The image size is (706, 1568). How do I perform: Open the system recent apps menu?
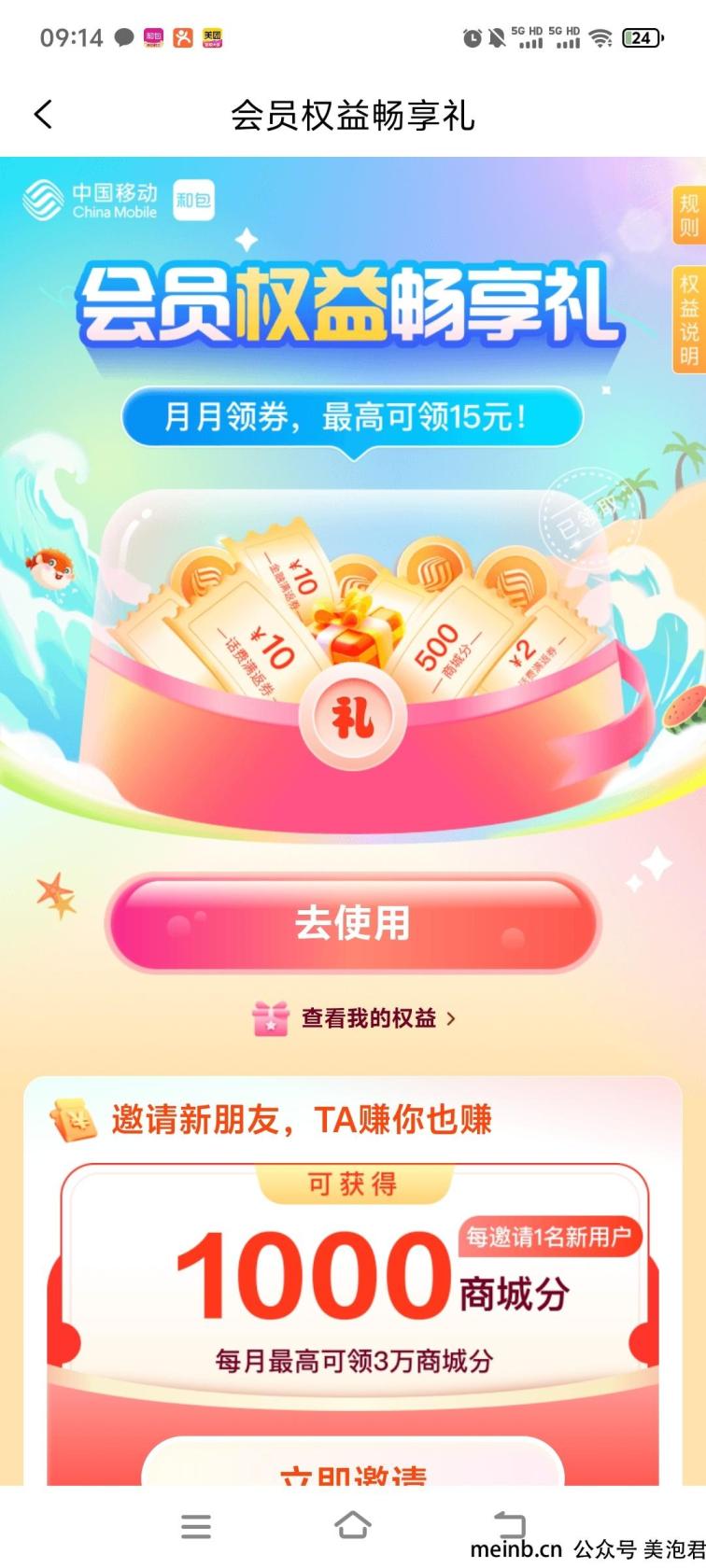tap(196, 1526)
